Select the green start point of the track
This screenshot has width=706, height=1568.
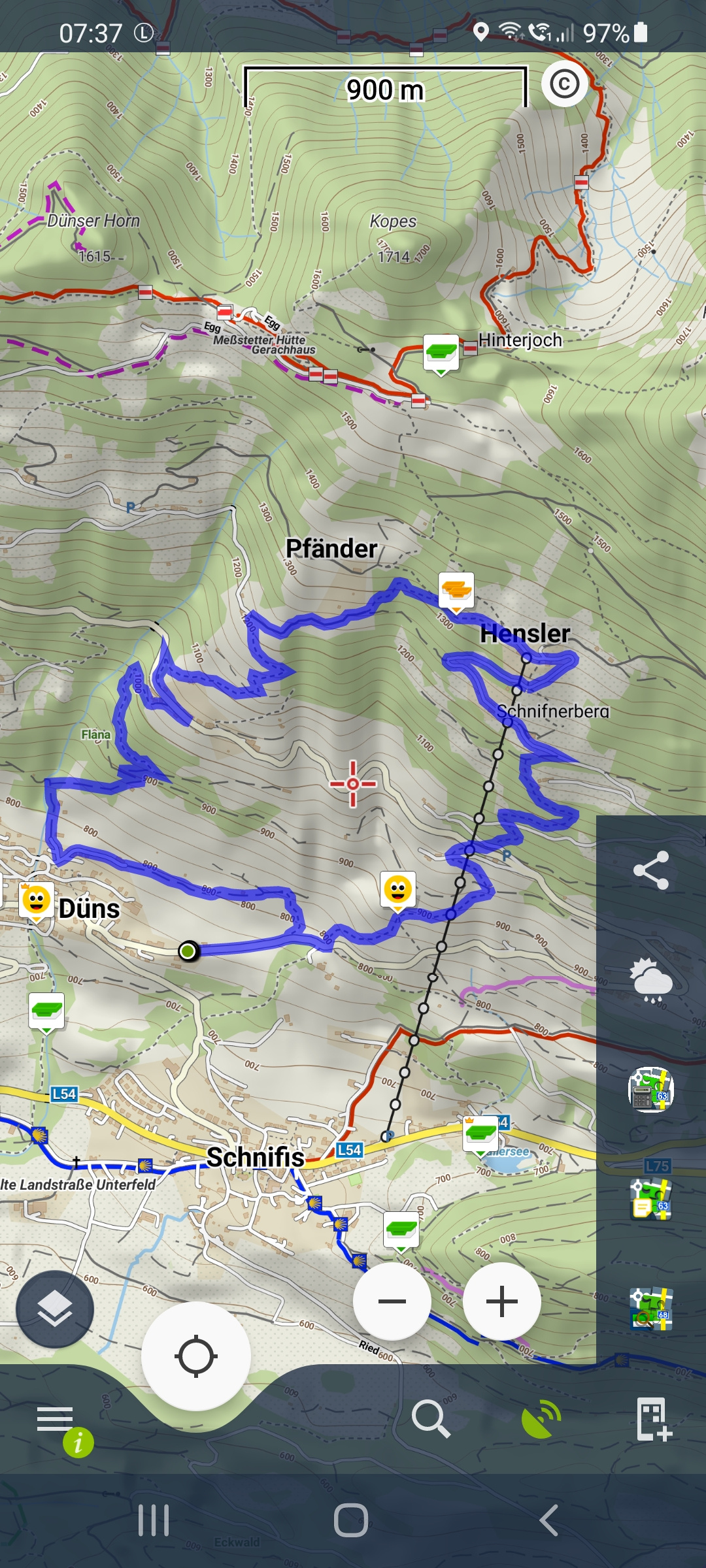pyautogui.click(x=188, y=951)
